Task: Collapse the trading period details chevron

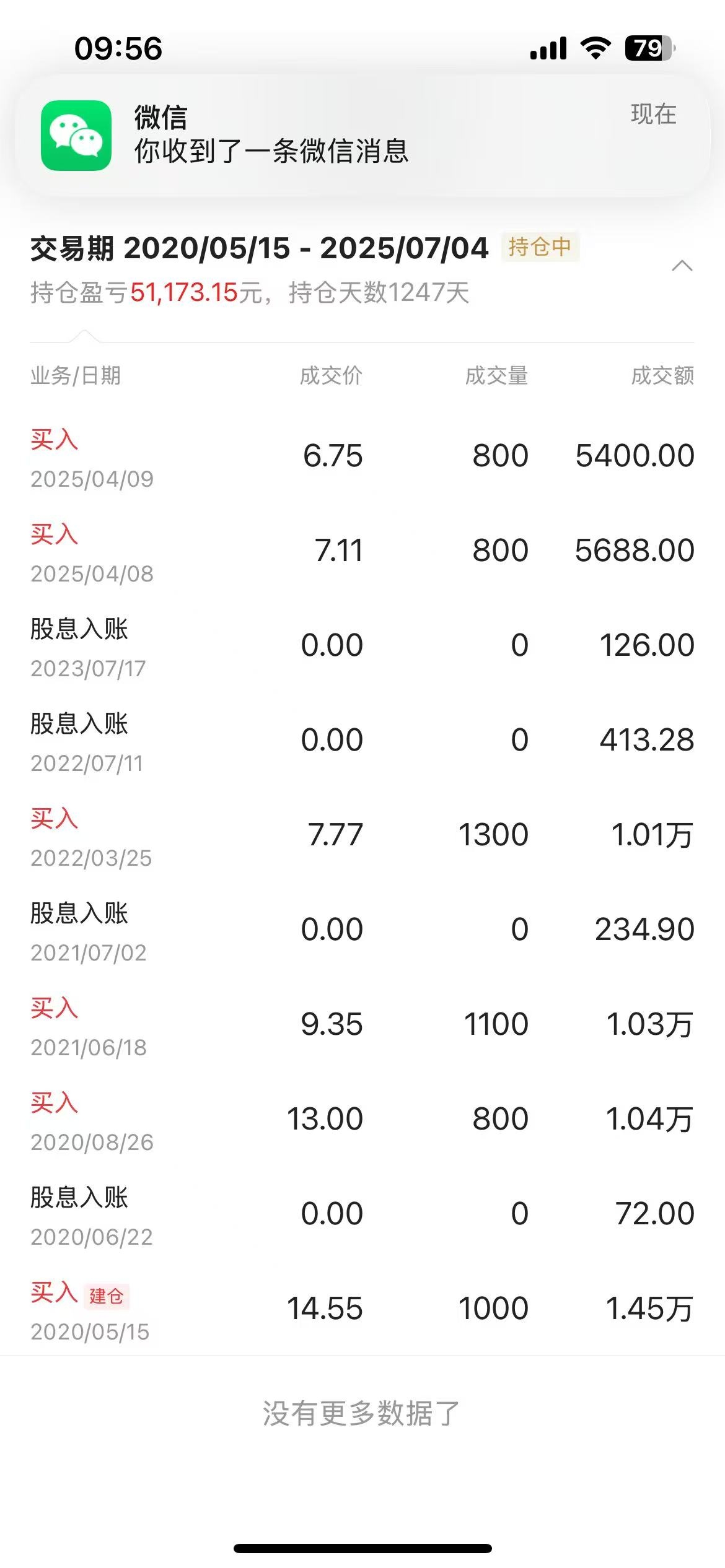Action: point(682,266)
